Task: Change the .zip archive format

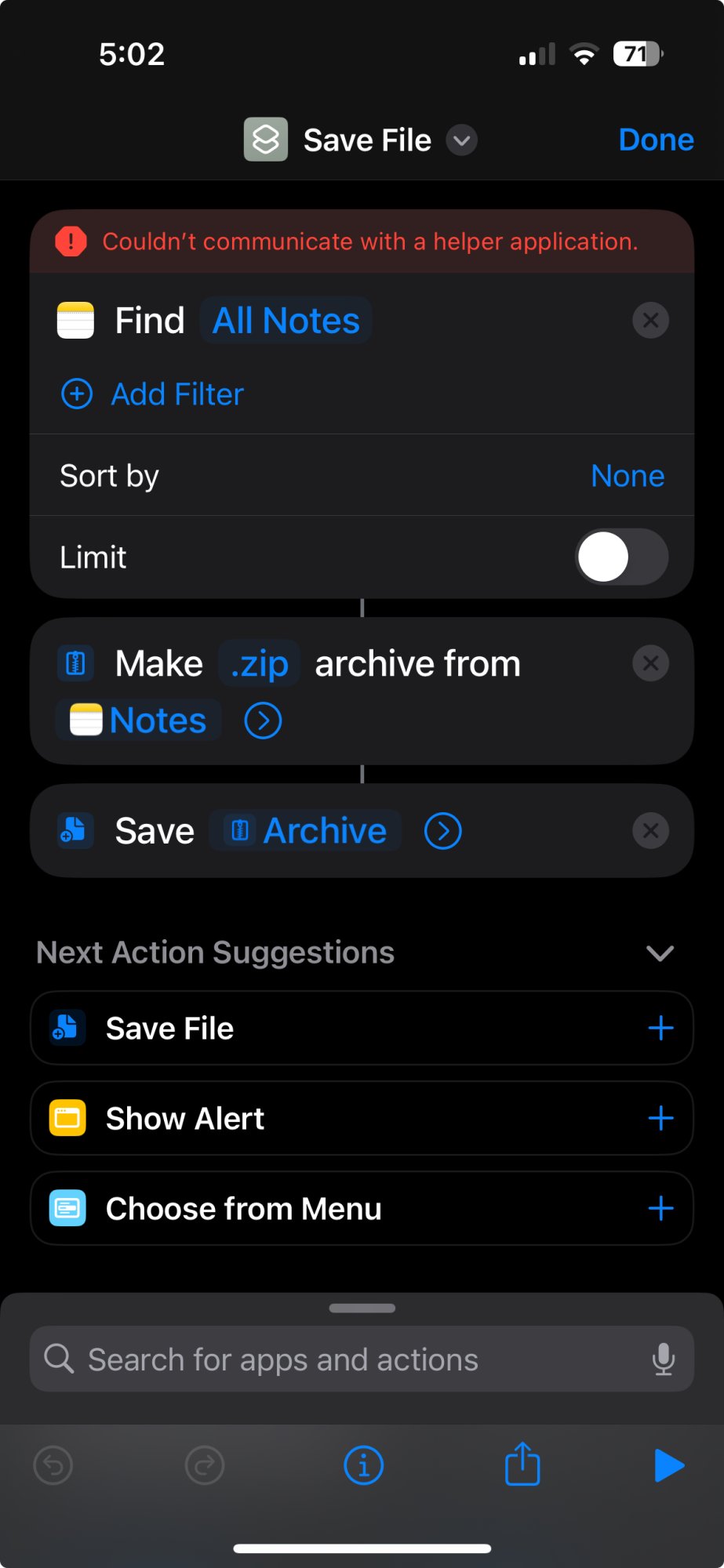Action: point(260,664)
